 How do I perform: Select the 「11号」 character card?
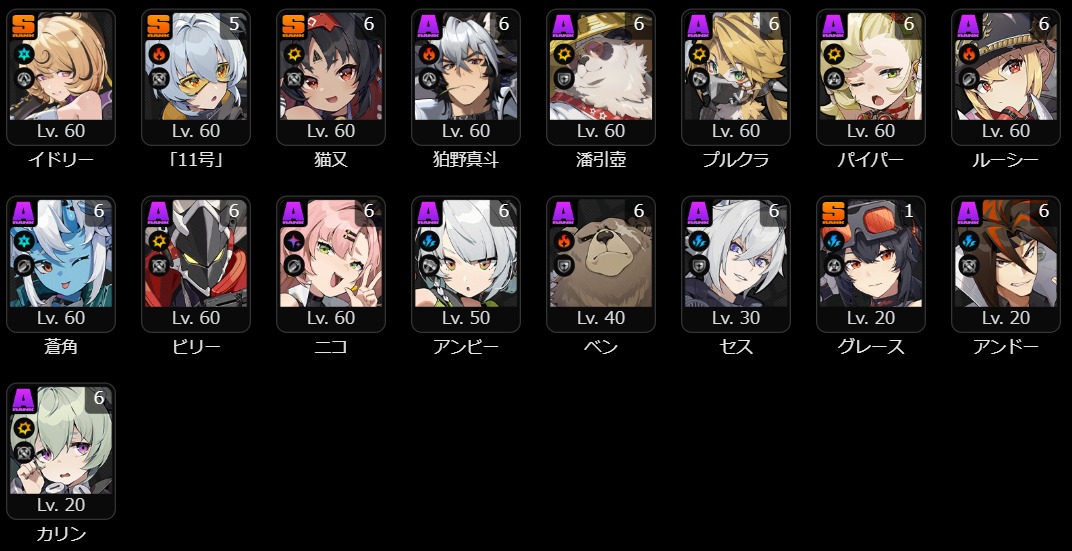[195, 76]
